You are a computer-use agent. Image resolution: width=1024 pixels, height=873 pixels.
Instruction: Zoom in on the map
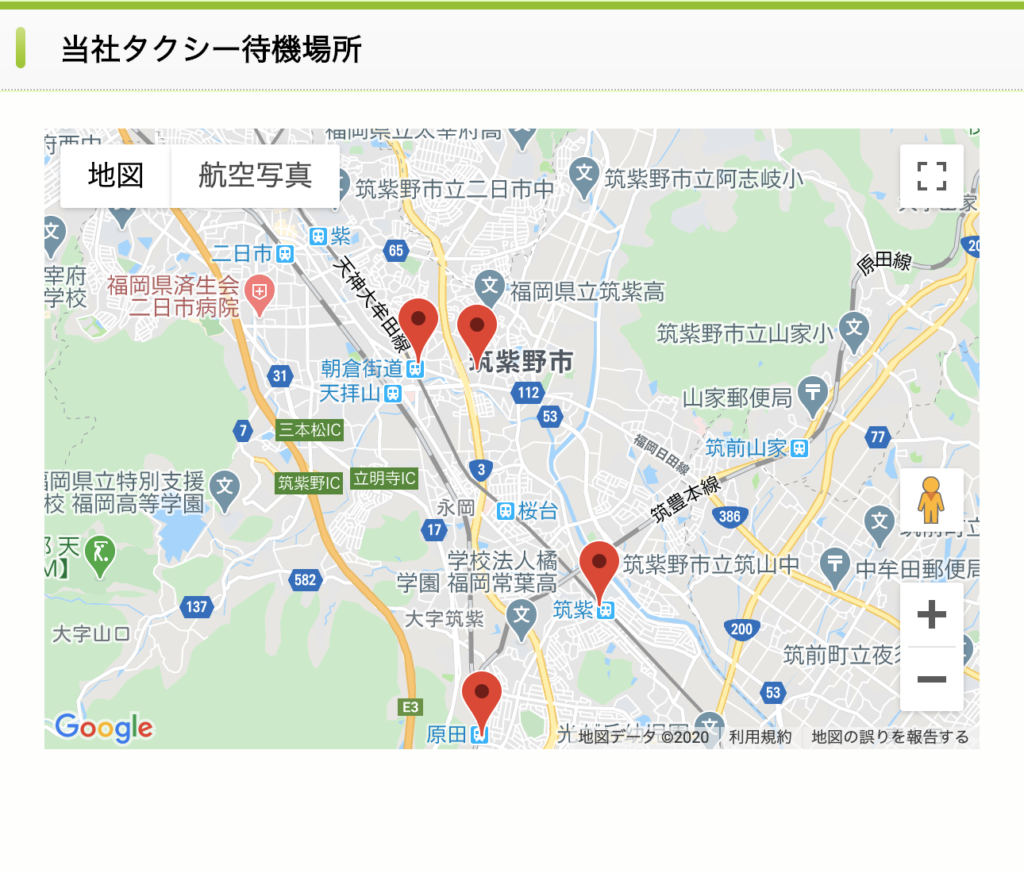(931, 615)
